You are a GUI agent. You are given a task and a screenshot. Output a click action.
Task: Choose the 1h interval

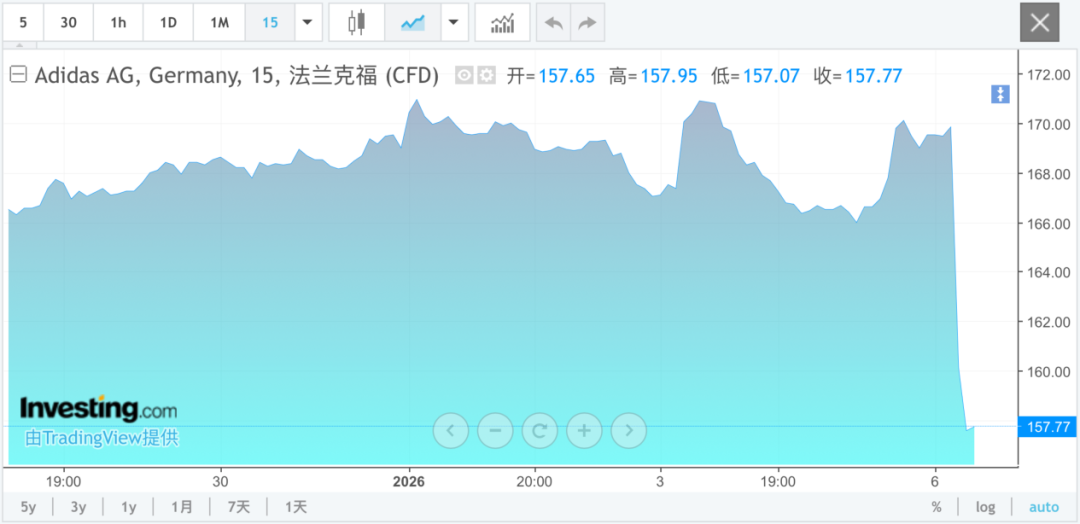[x=118, y=22]
